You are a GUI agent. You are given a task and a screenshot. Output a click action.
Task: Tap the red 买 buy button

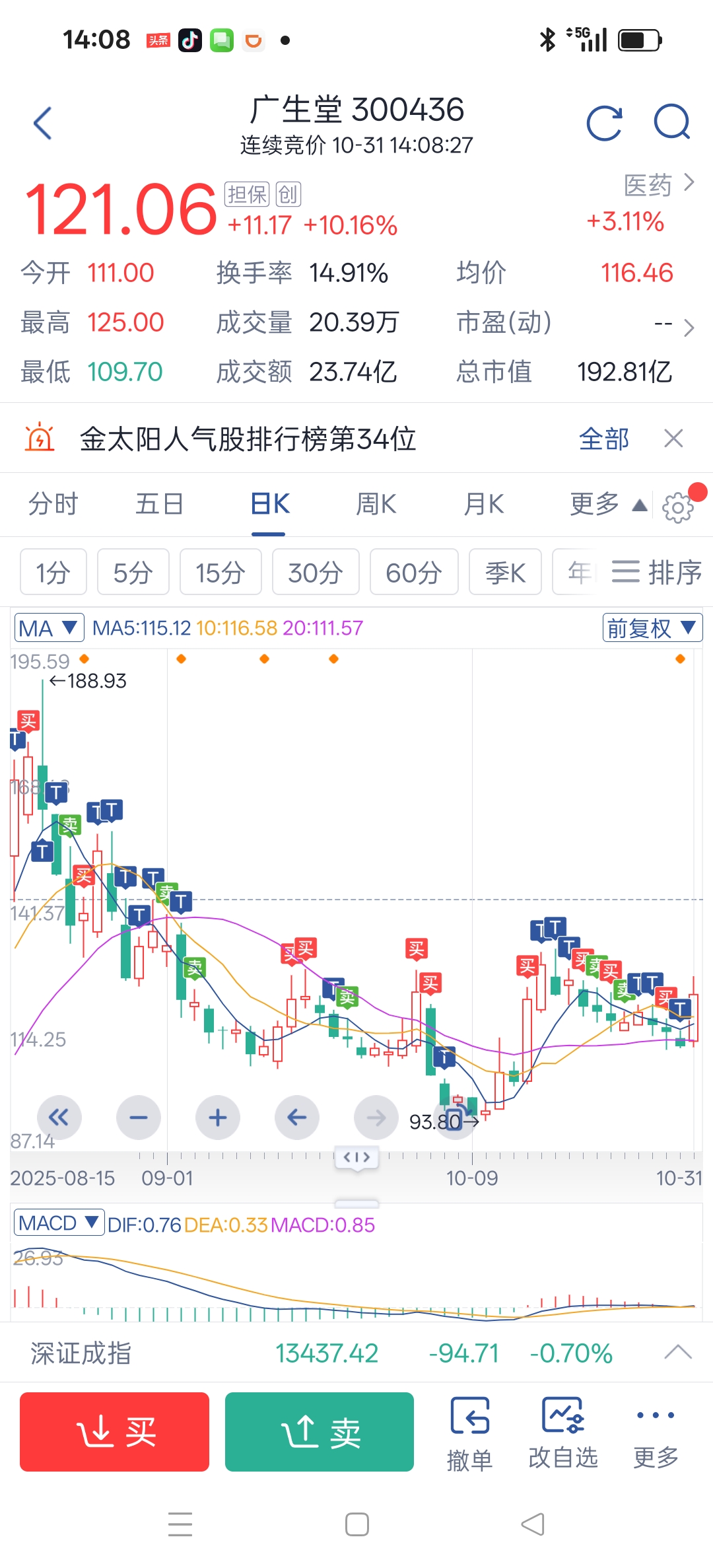[115, 1431]
